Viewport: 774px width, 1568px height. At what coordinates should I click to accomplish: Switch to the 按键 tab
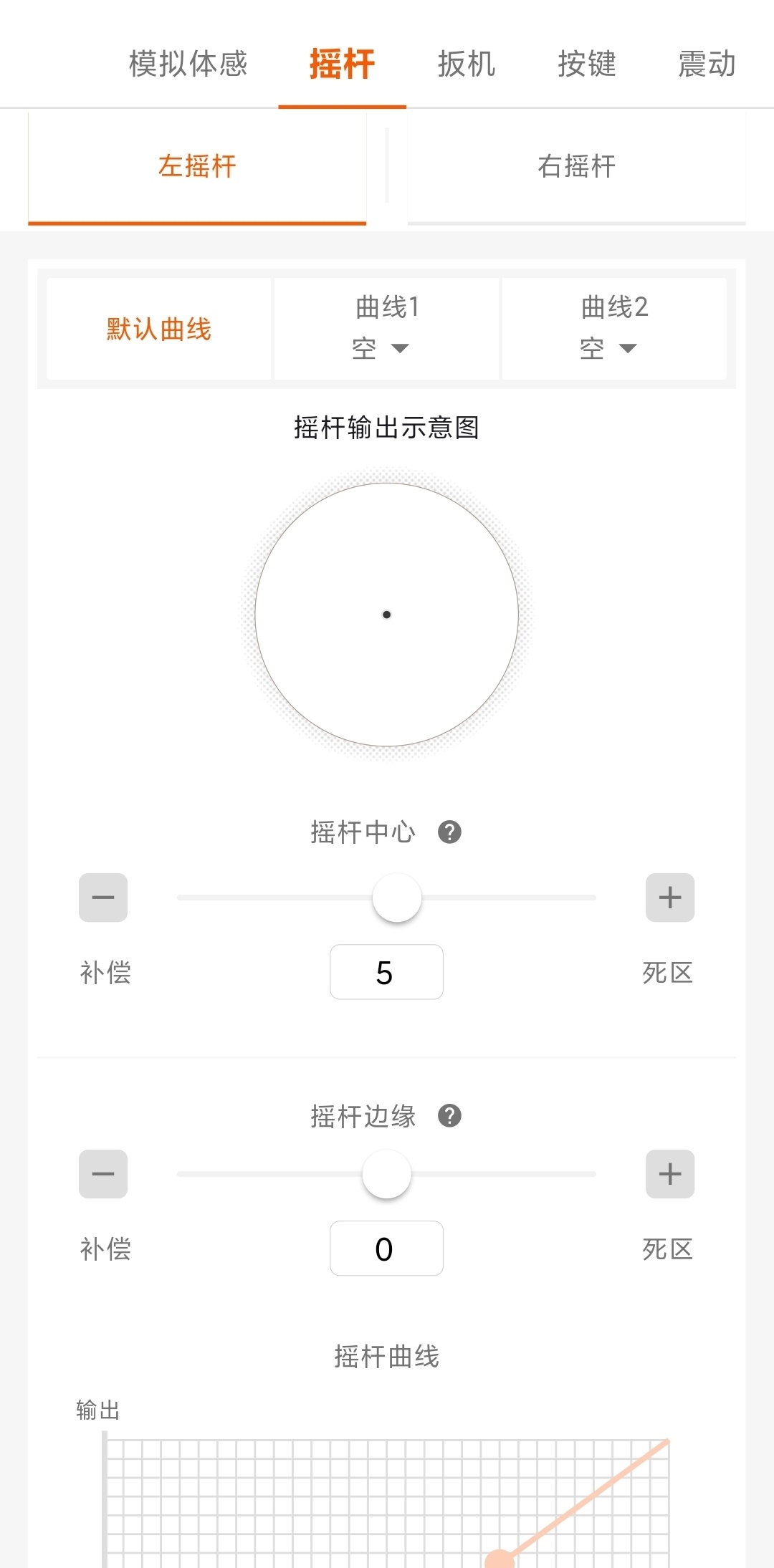[x=587, y=64]
